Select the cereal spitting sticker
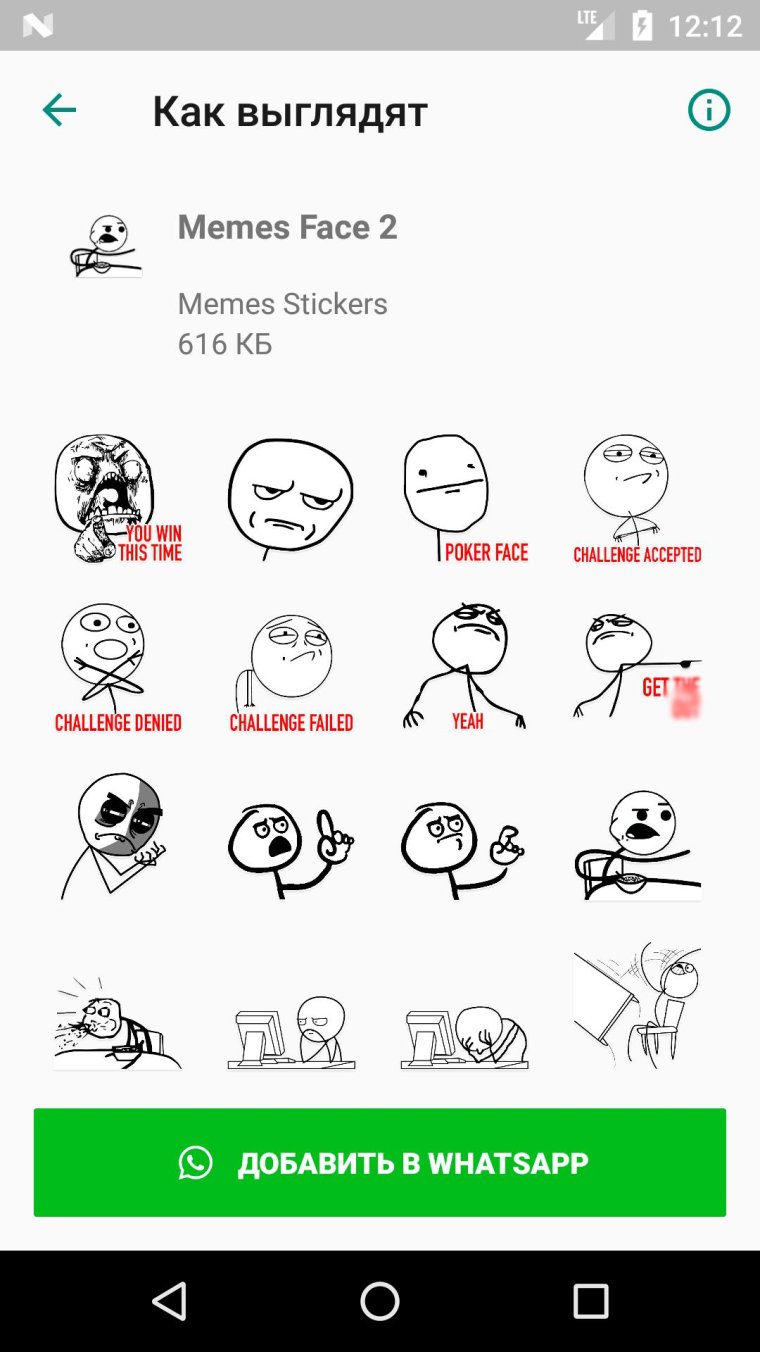Viewport: 760px width, 1352px height. click(118, 1020)
